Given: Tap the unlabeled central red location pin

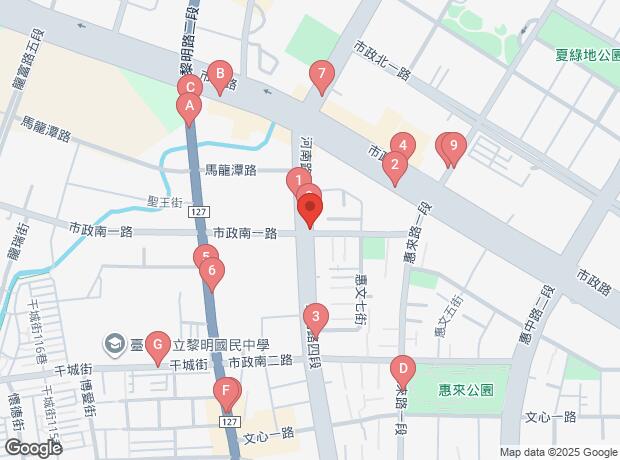Looking at the screenshot, I should click(309, 211).
